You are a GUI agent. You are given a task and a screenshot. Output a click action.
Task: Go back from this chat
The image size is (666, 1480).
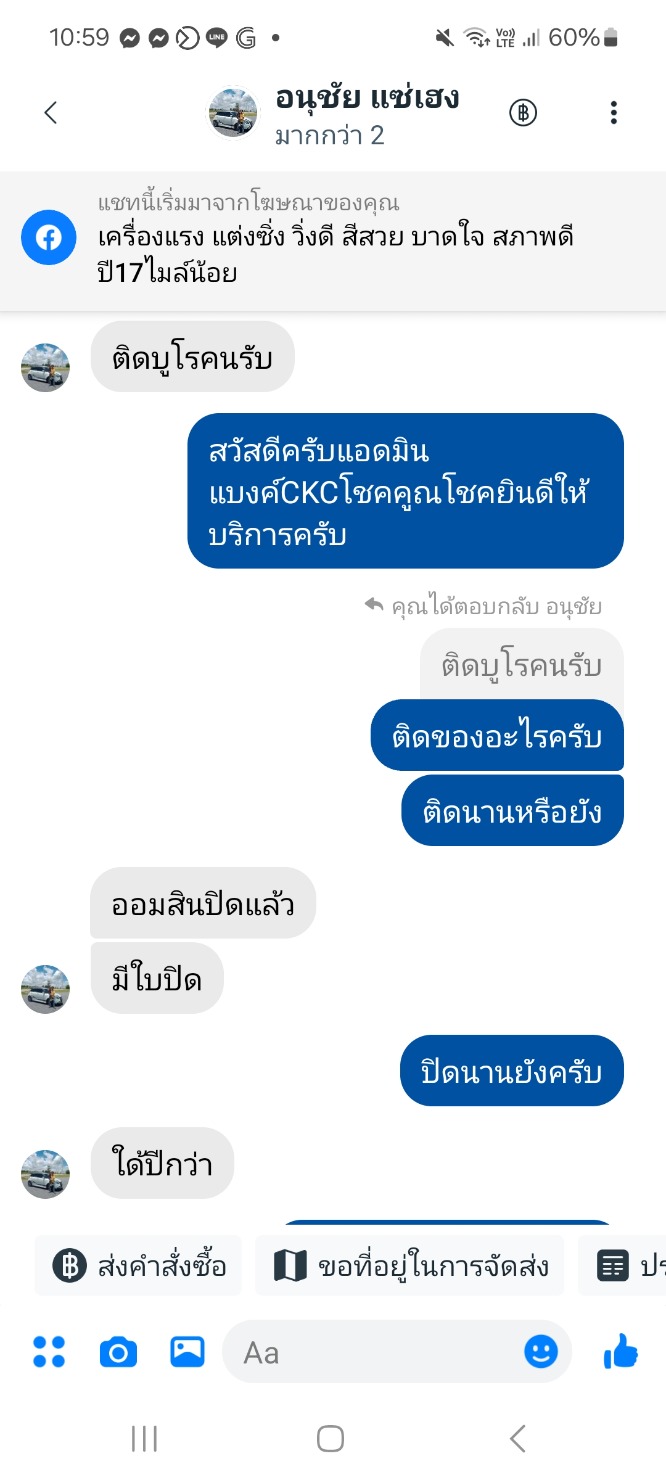click(51, 113)
